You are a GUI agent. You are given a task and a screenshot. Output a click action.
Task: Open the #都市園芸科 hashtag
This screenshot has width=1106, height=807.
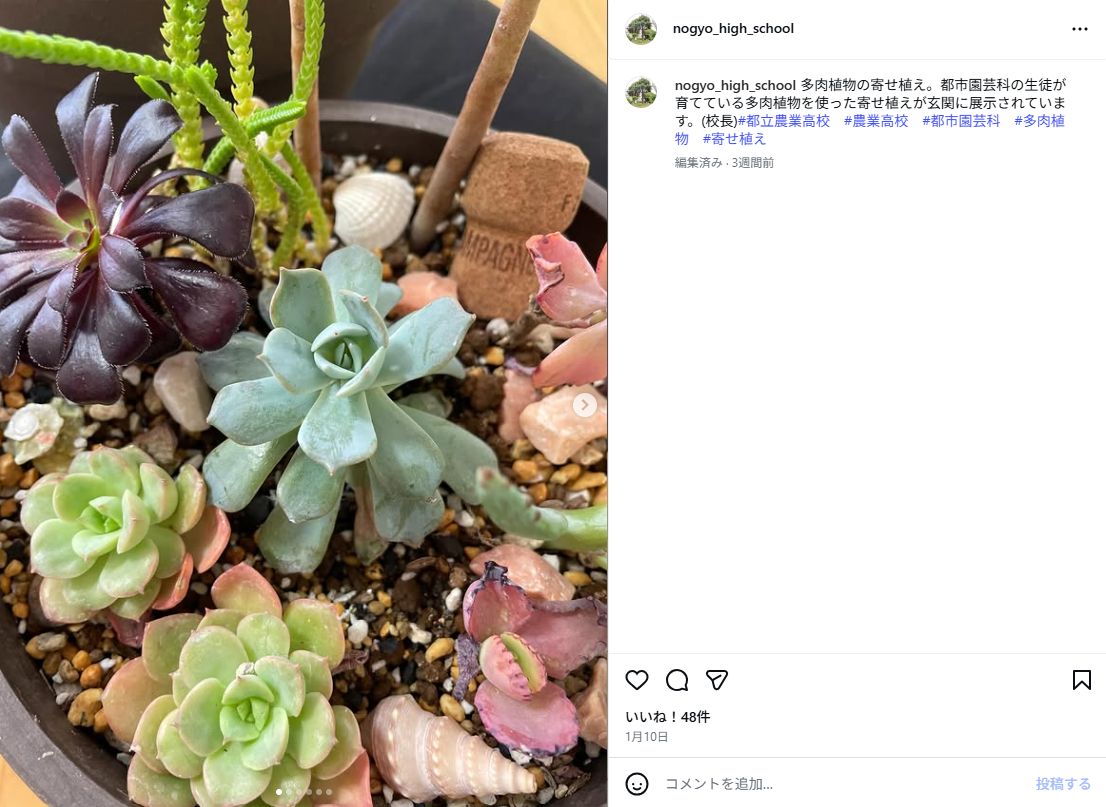(x=961, y=121)
